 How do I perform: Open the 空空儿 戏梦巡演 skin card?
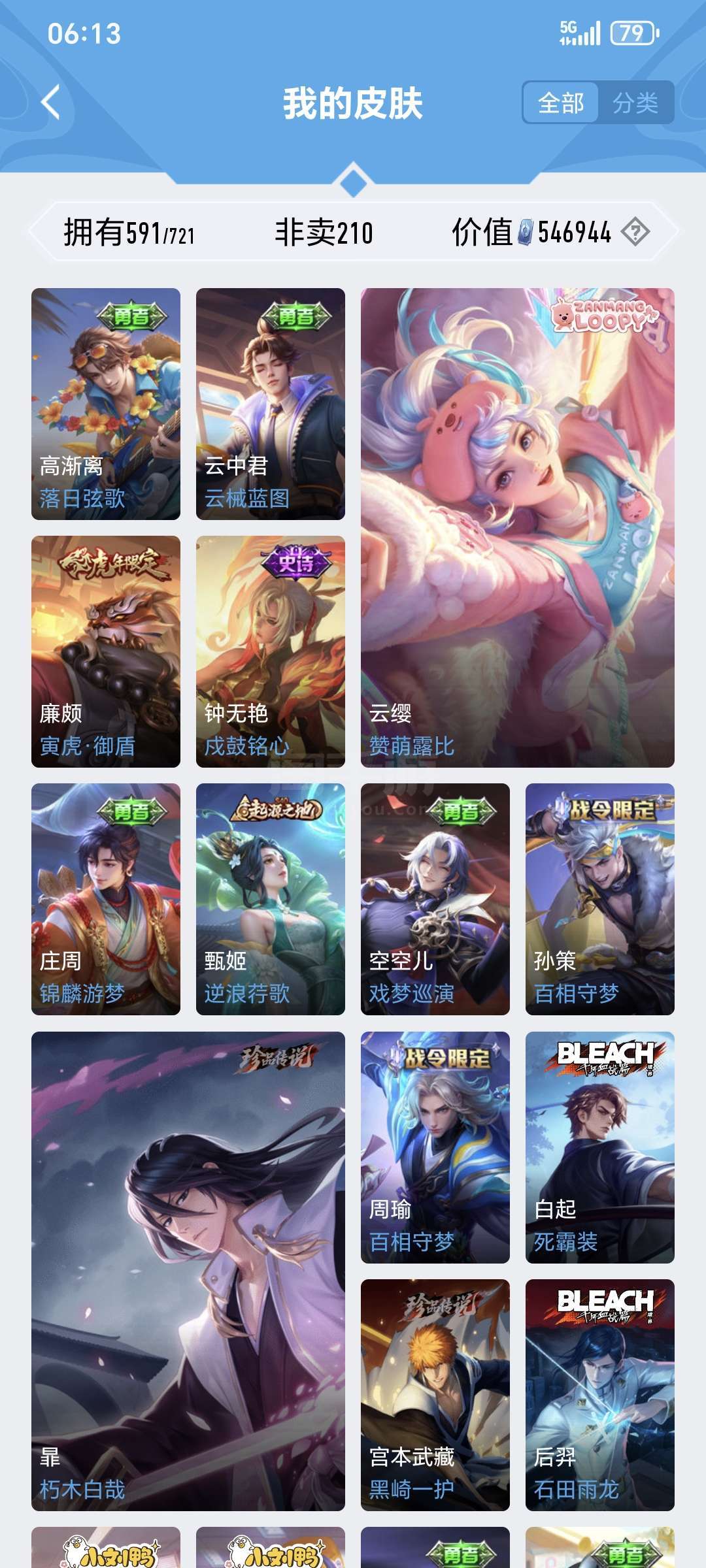(x=435, y=899)
